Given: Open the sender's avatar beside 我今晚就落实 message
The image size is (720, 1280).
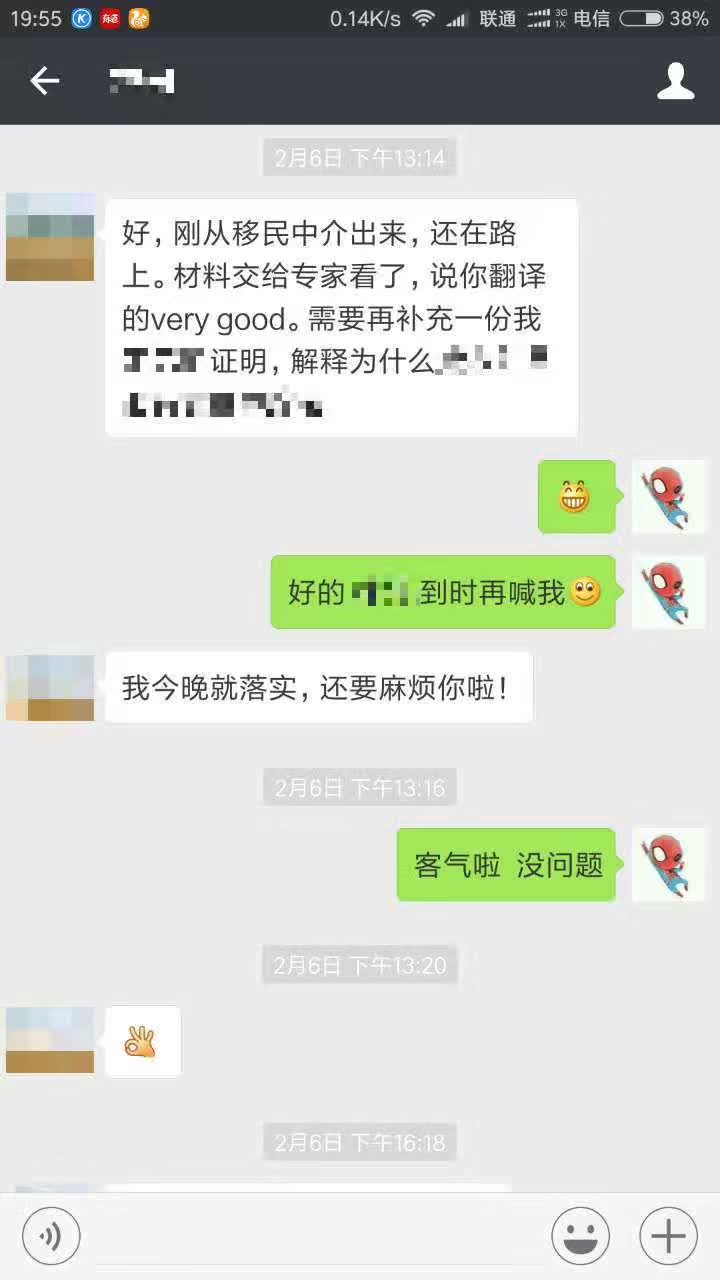Looking at the screenshot, I should (50, 688).
